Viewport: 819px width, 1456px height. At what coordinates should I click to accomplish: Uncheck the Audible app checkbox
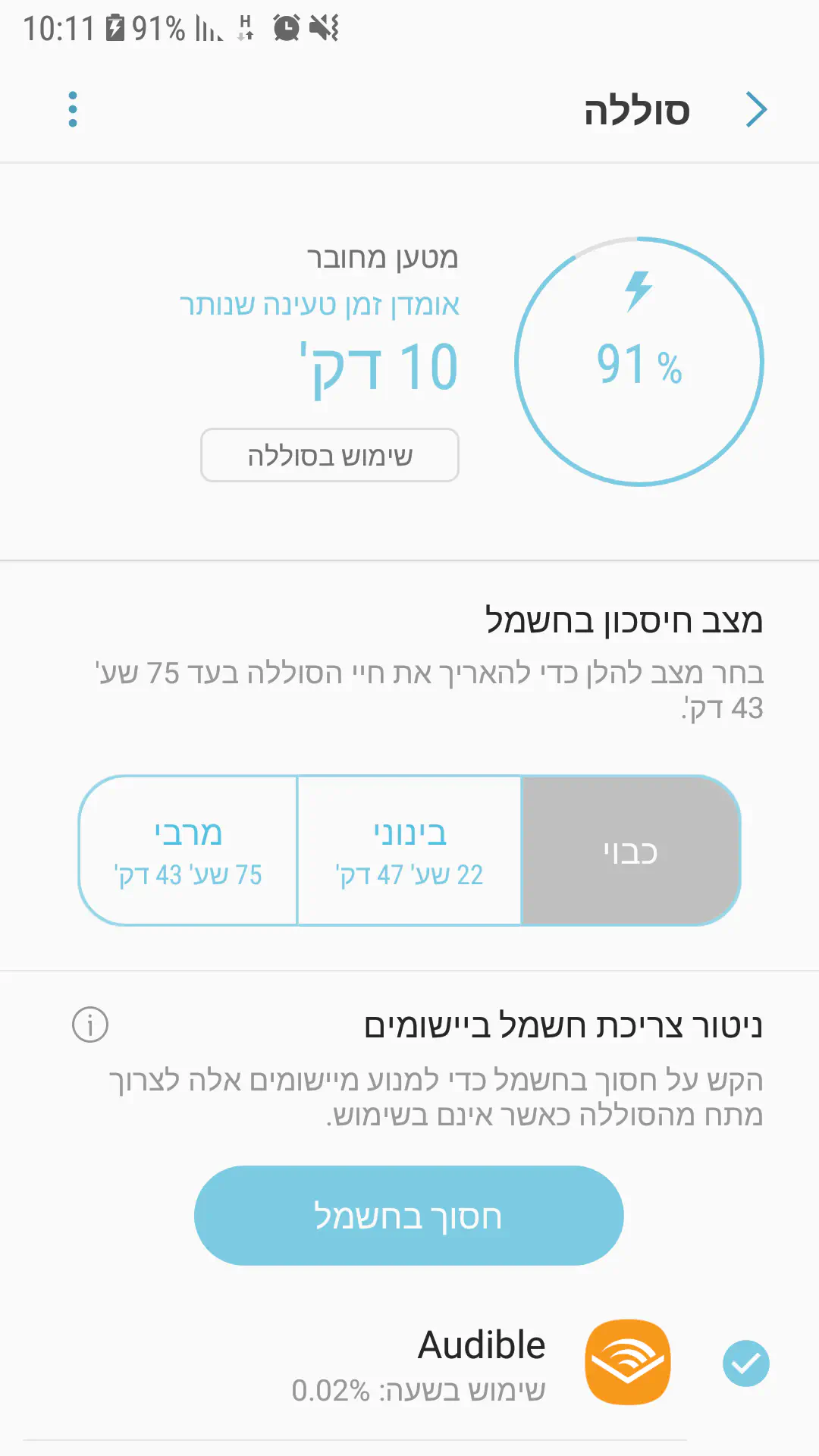click(x=745, y=1363)
